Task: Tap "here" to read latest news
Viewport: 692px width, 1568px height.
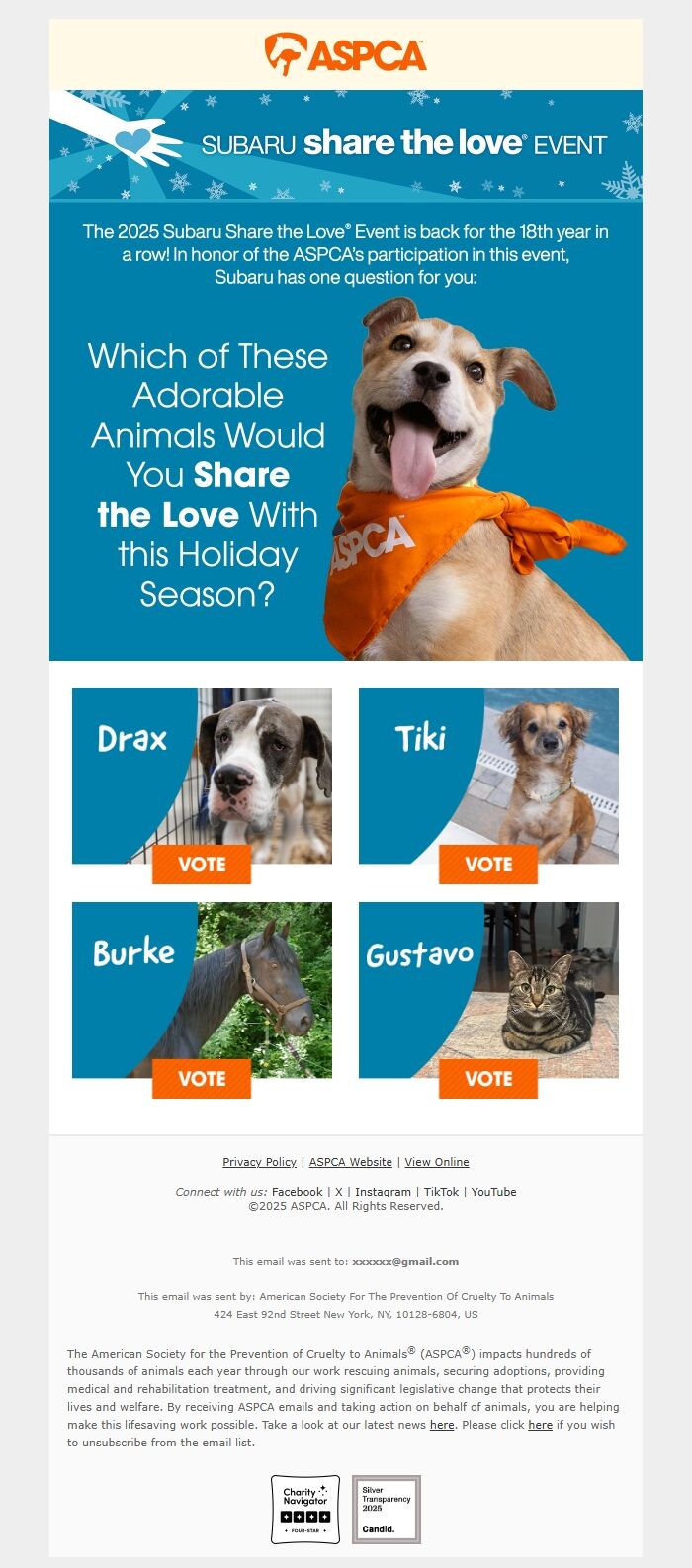Action: [x=442, y=1425]
